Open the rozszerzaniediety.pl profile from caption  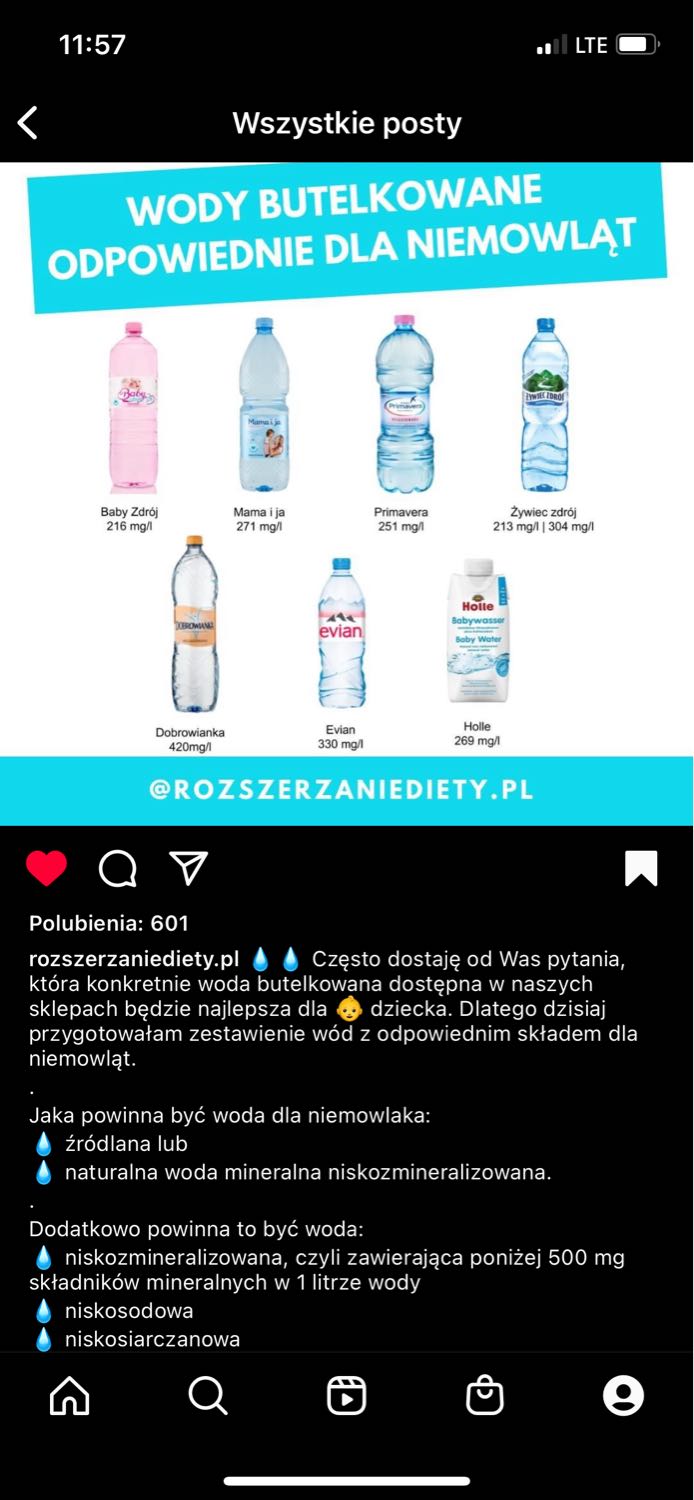coord(134,959)
